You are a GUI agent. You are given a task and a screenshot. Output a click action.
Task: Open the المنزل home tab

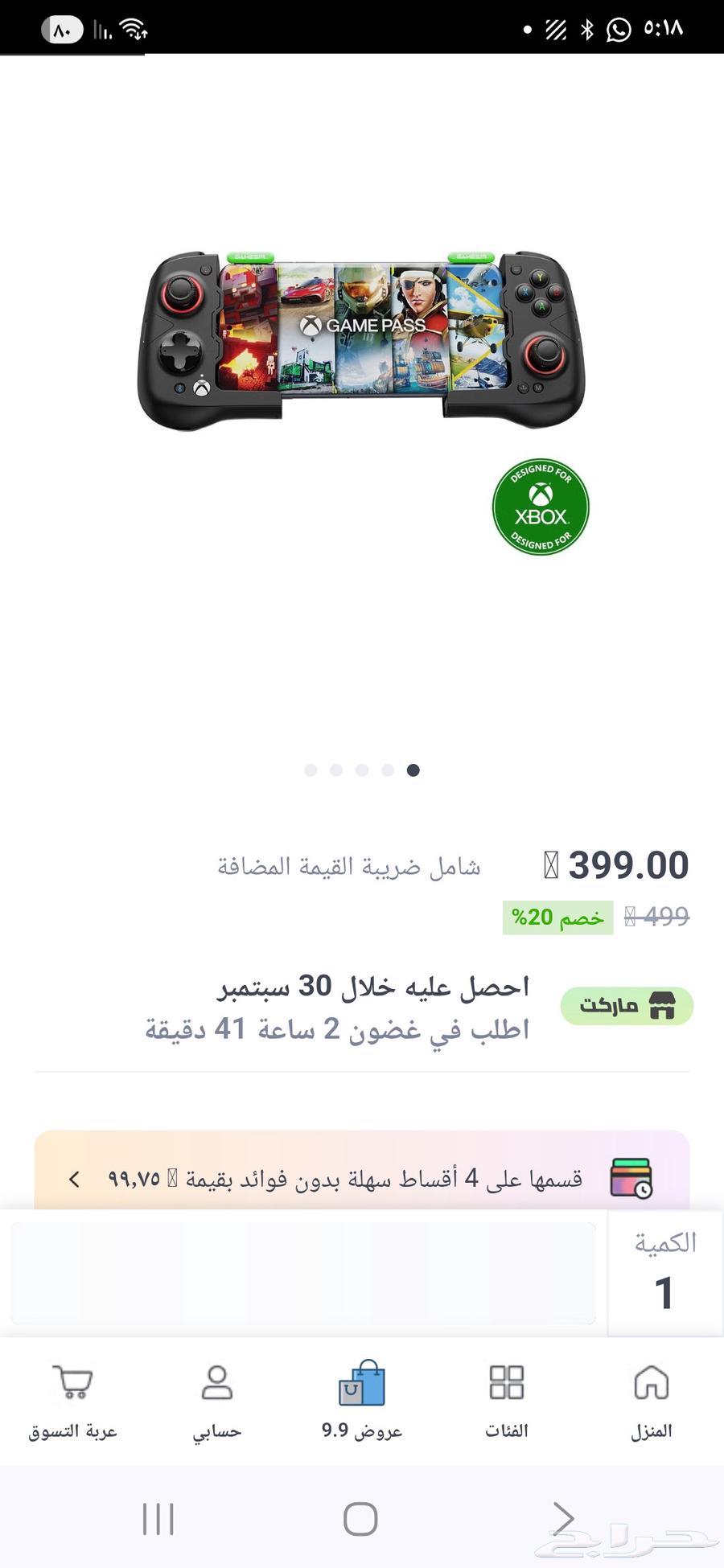(x=651, y=1401)
